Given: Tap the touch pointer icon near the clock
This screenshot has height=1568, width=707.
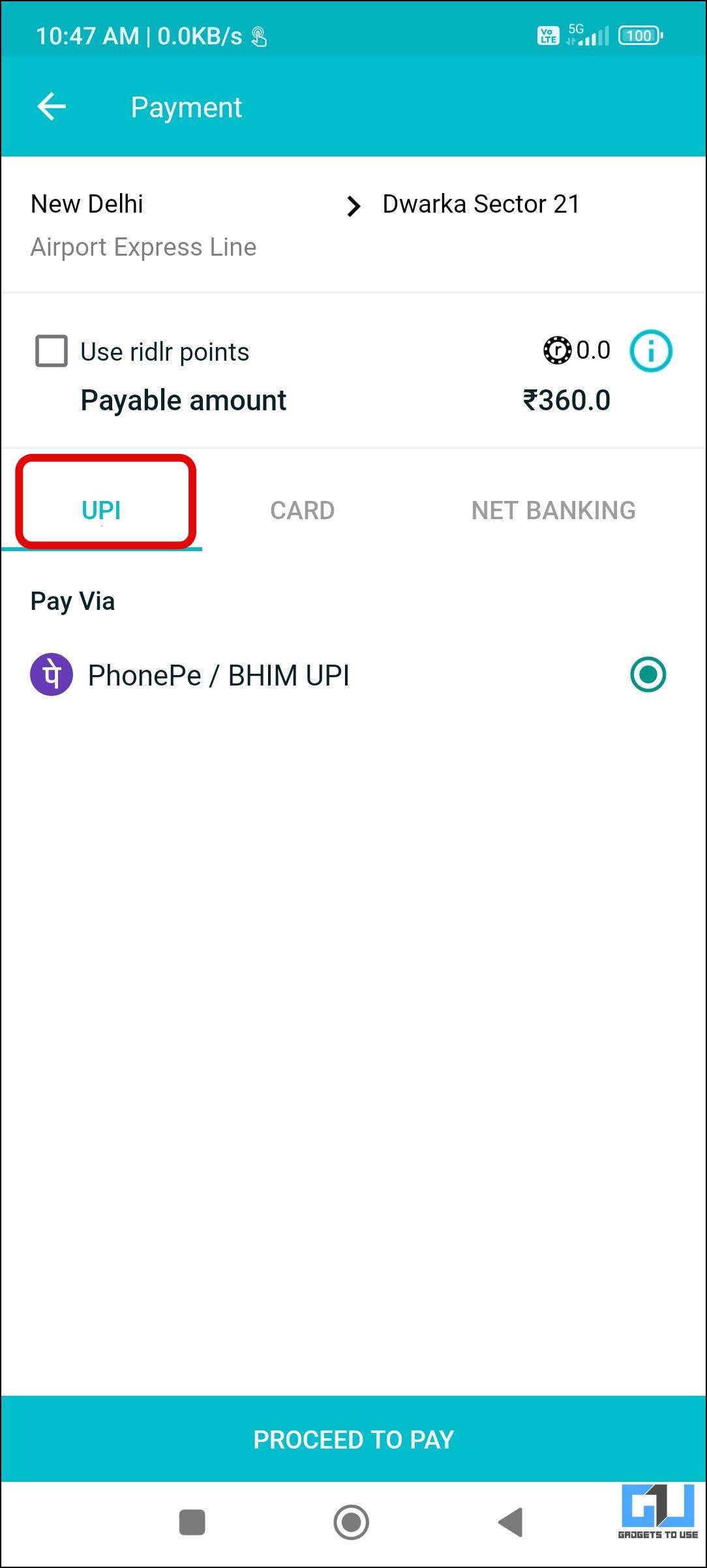Looking at the screenshot, I should coord(260,36).
